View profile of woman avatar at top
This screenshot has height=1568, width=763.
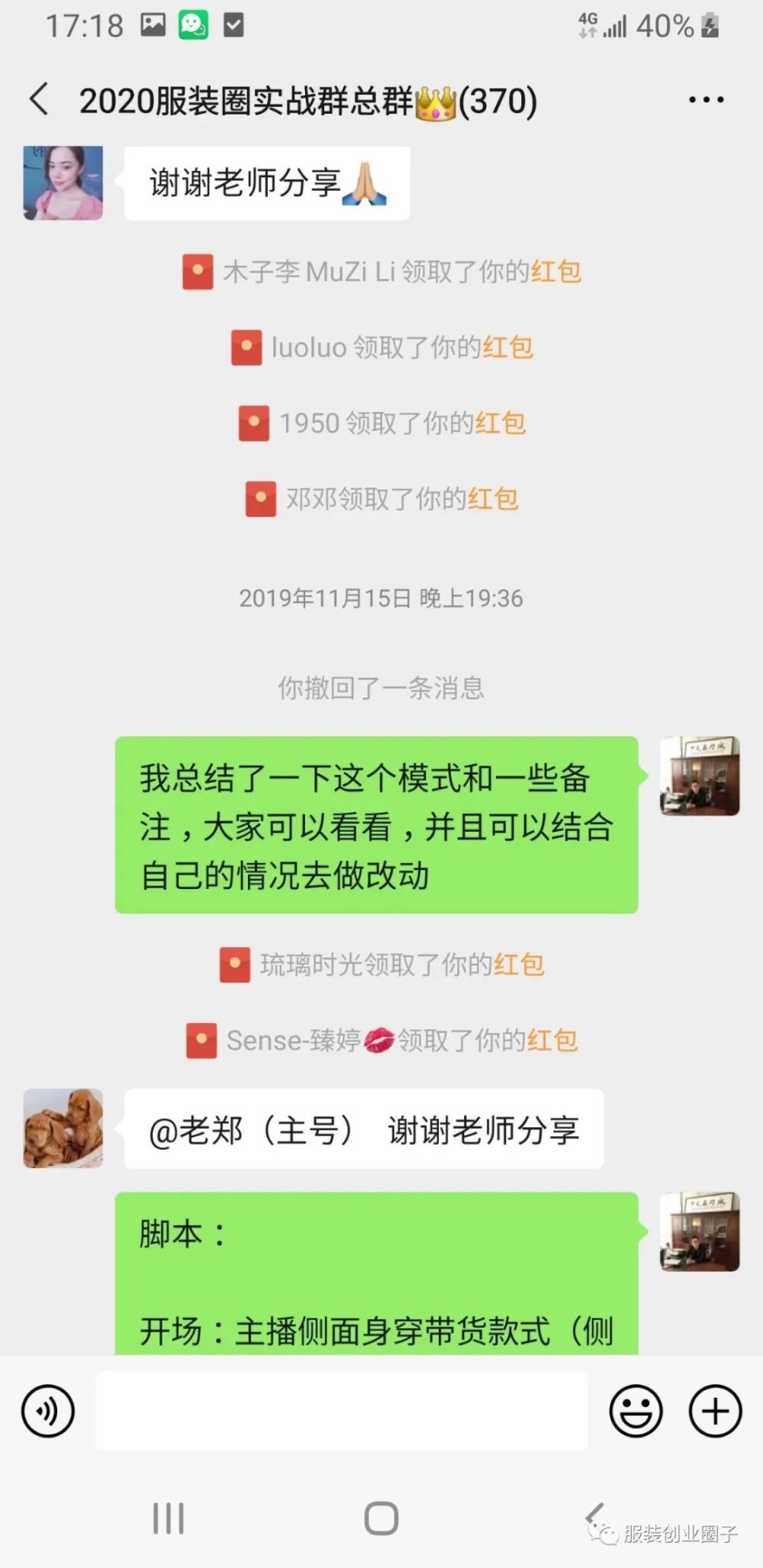(x=63, y=183)
